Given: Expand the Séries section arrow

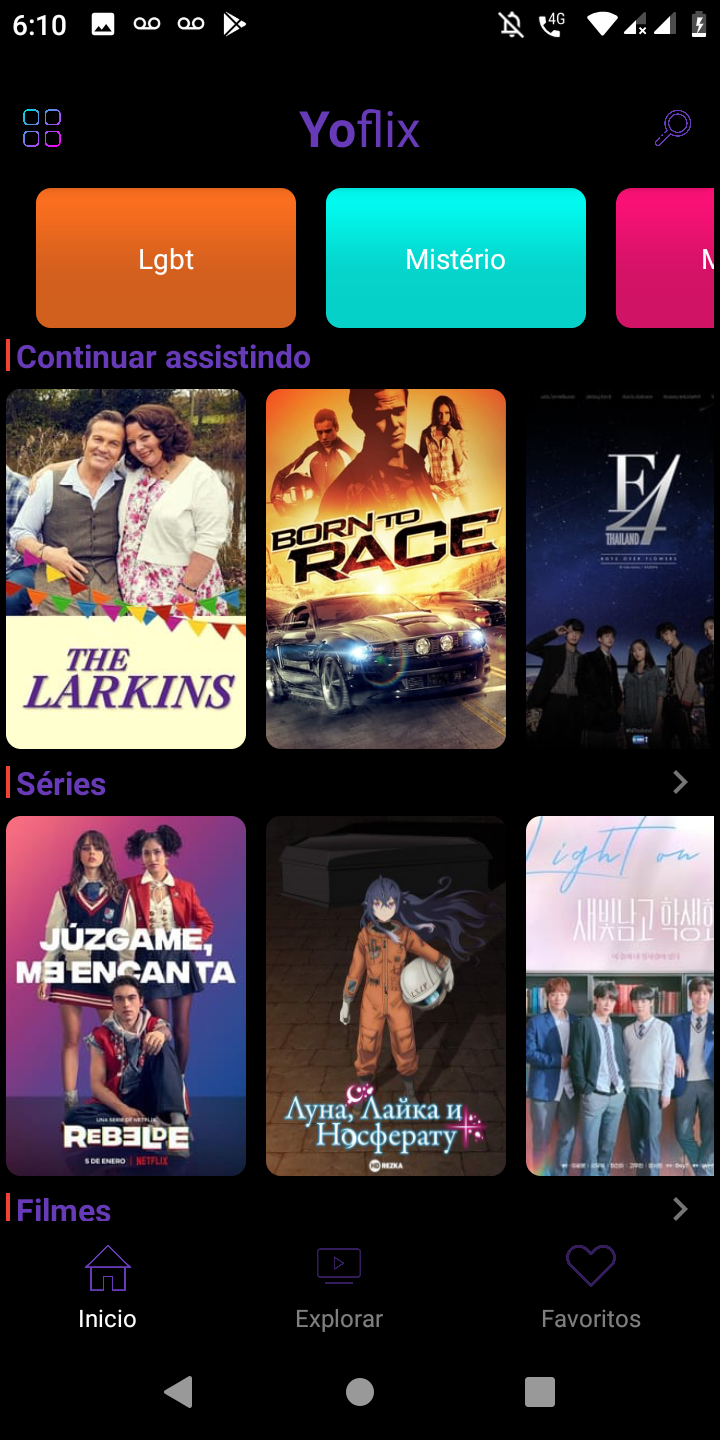Looking at the screenshot, I should (x=680, y=782).
